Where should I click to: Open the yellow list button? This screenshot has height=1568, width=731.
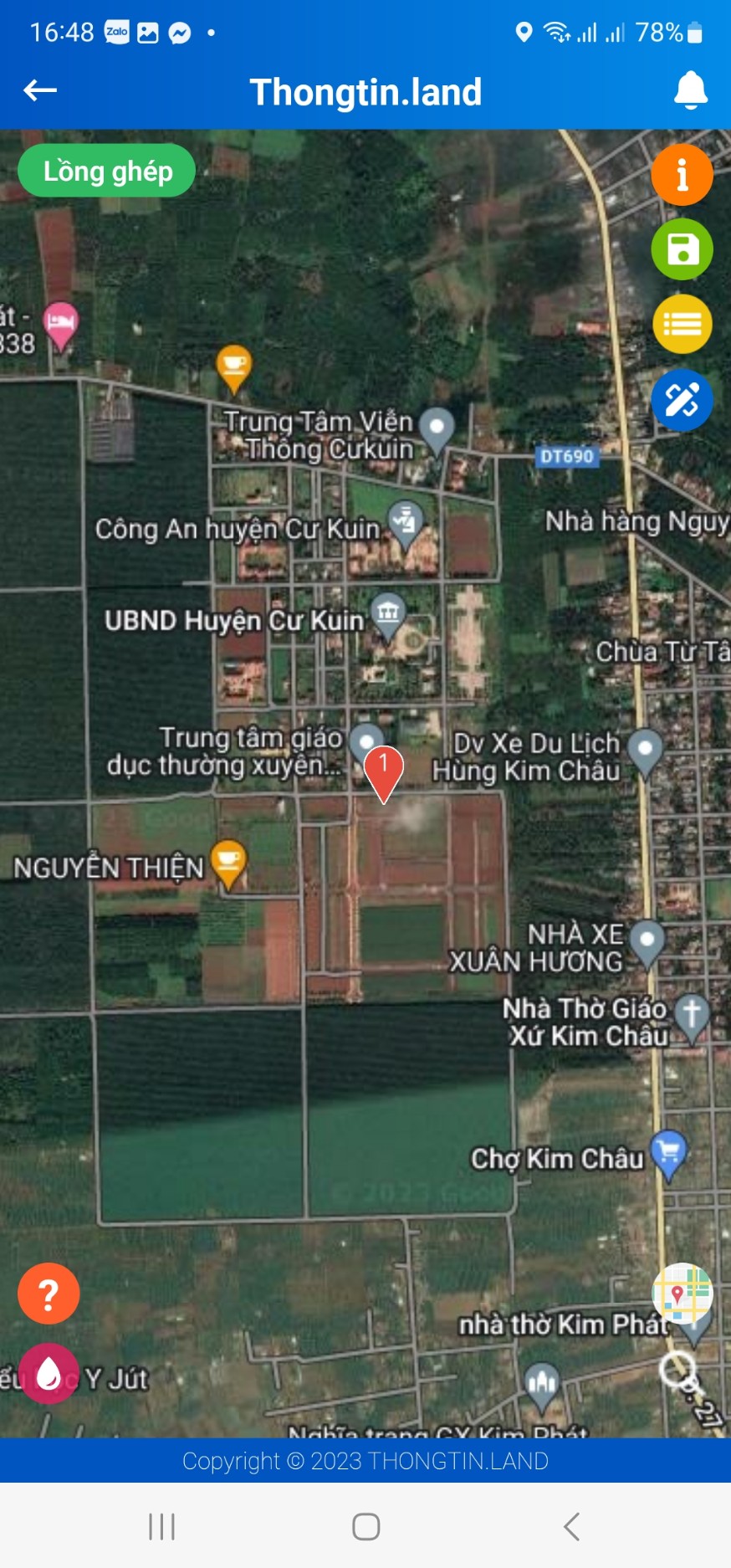[682, 324]
